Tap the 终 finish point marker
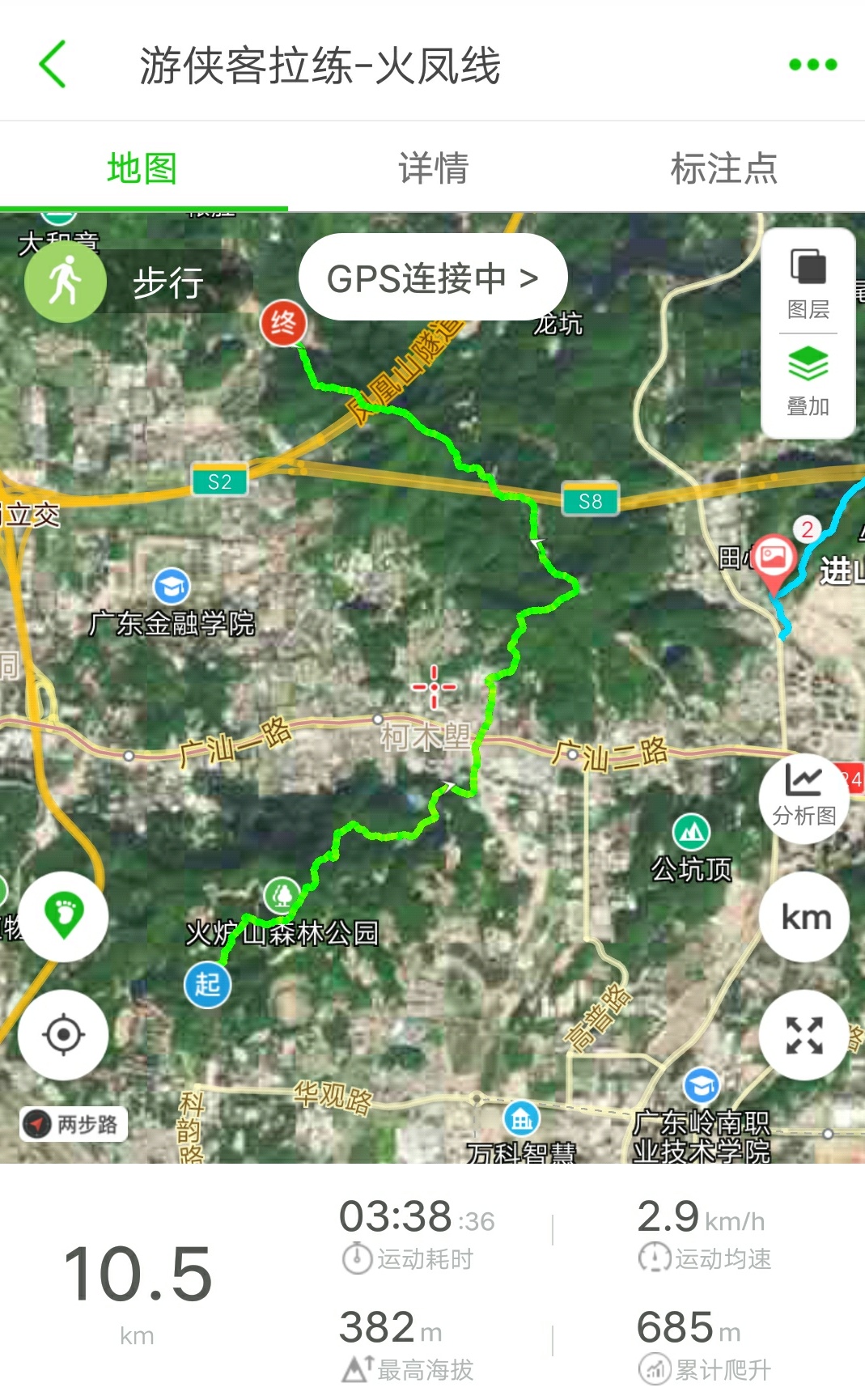The width and height of the screenshot is (865, 1400). tap(282, 322)
